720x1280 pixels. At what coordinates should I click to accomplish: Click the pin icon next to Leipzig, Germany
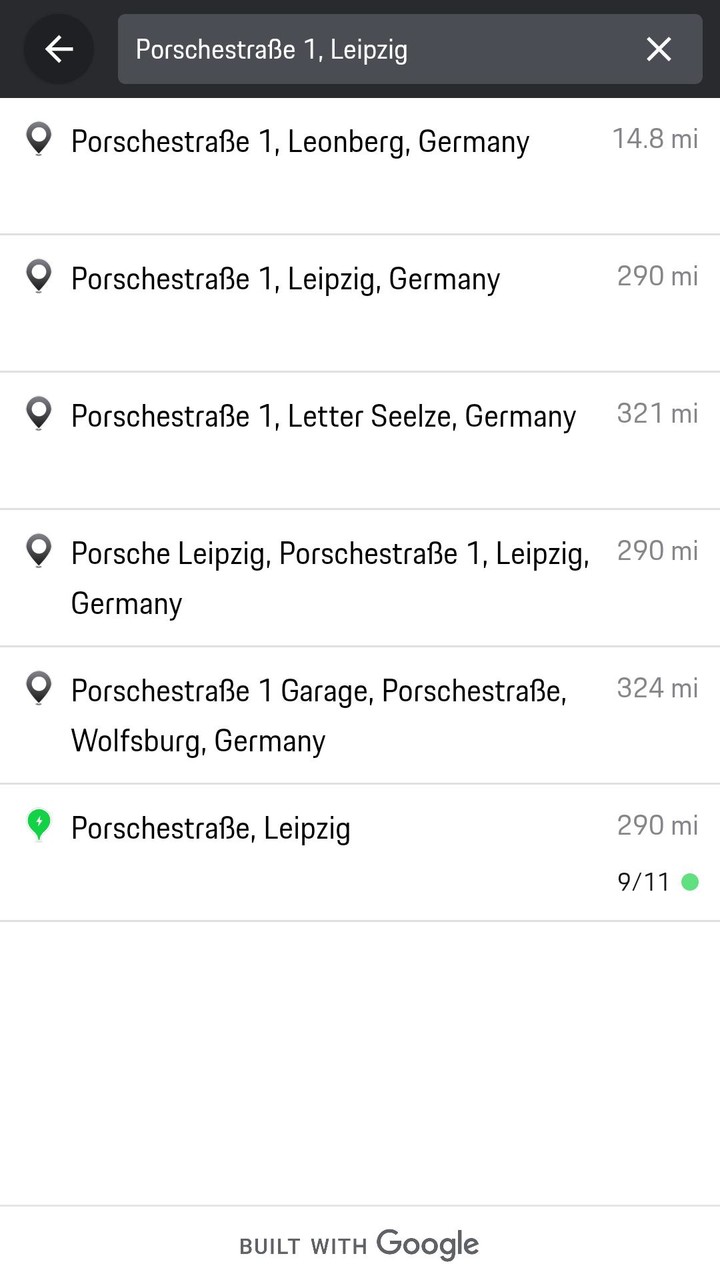pos(38,277)
